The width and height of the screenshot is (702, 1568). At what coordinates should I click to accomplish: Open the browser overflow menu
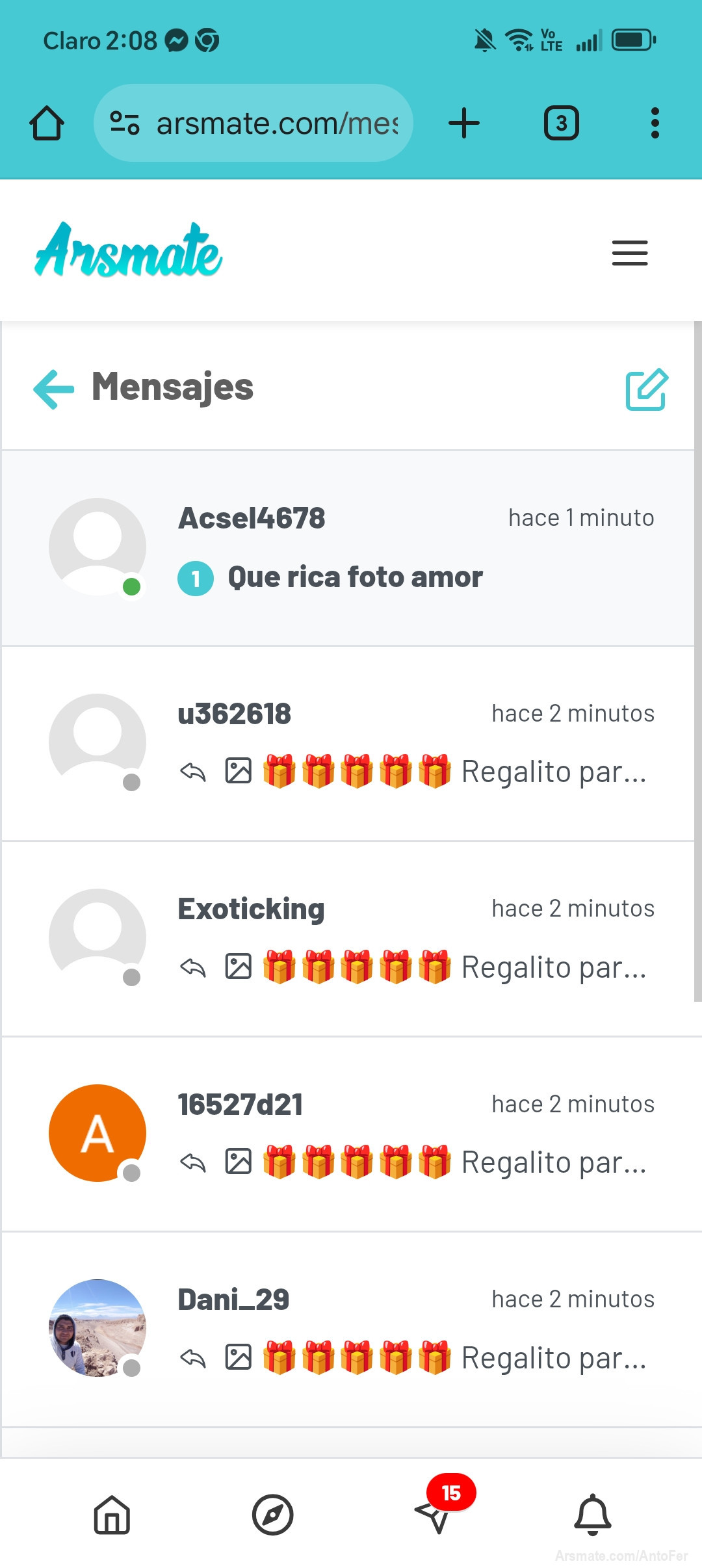[x=655, y=123]
